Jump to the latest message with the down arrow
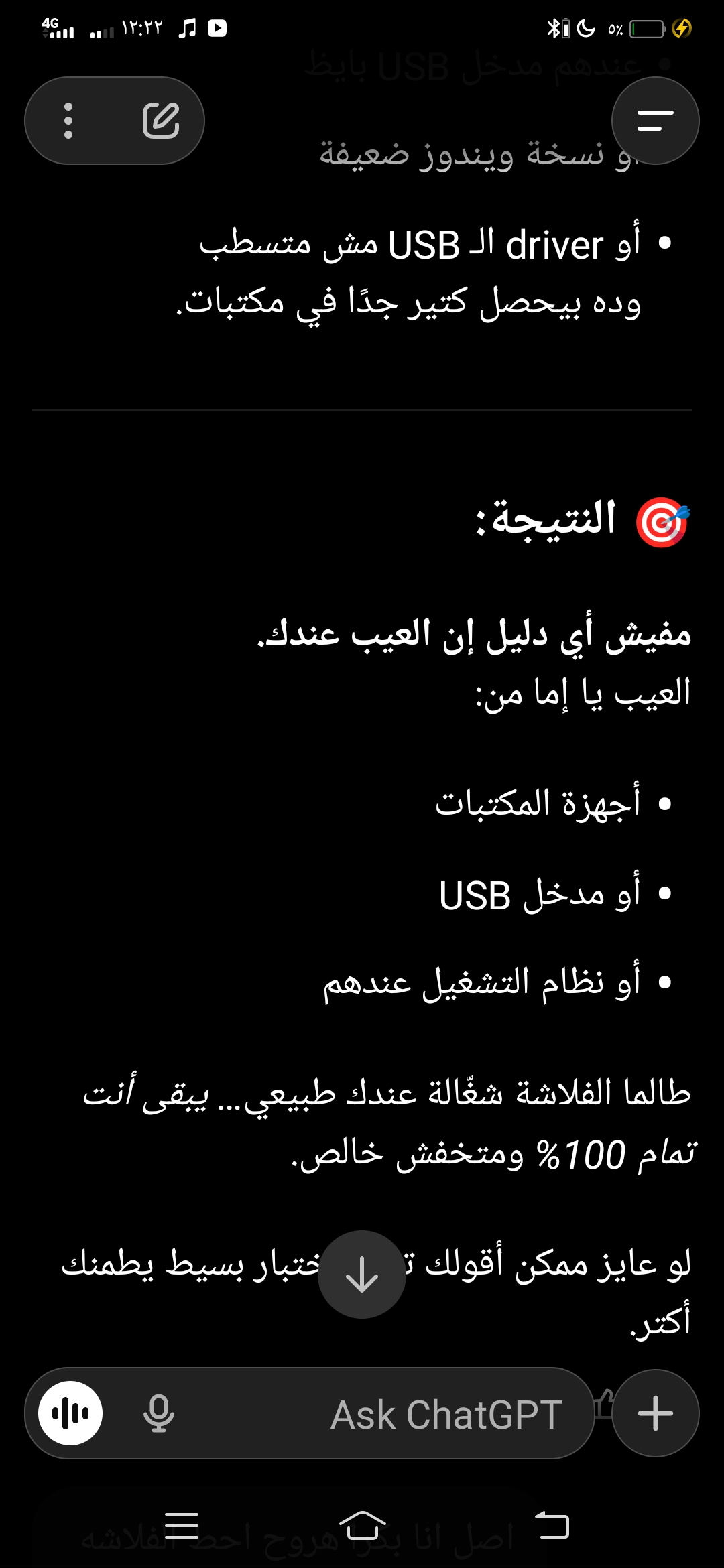724x1568 pixels. (x=362, y=1275)
